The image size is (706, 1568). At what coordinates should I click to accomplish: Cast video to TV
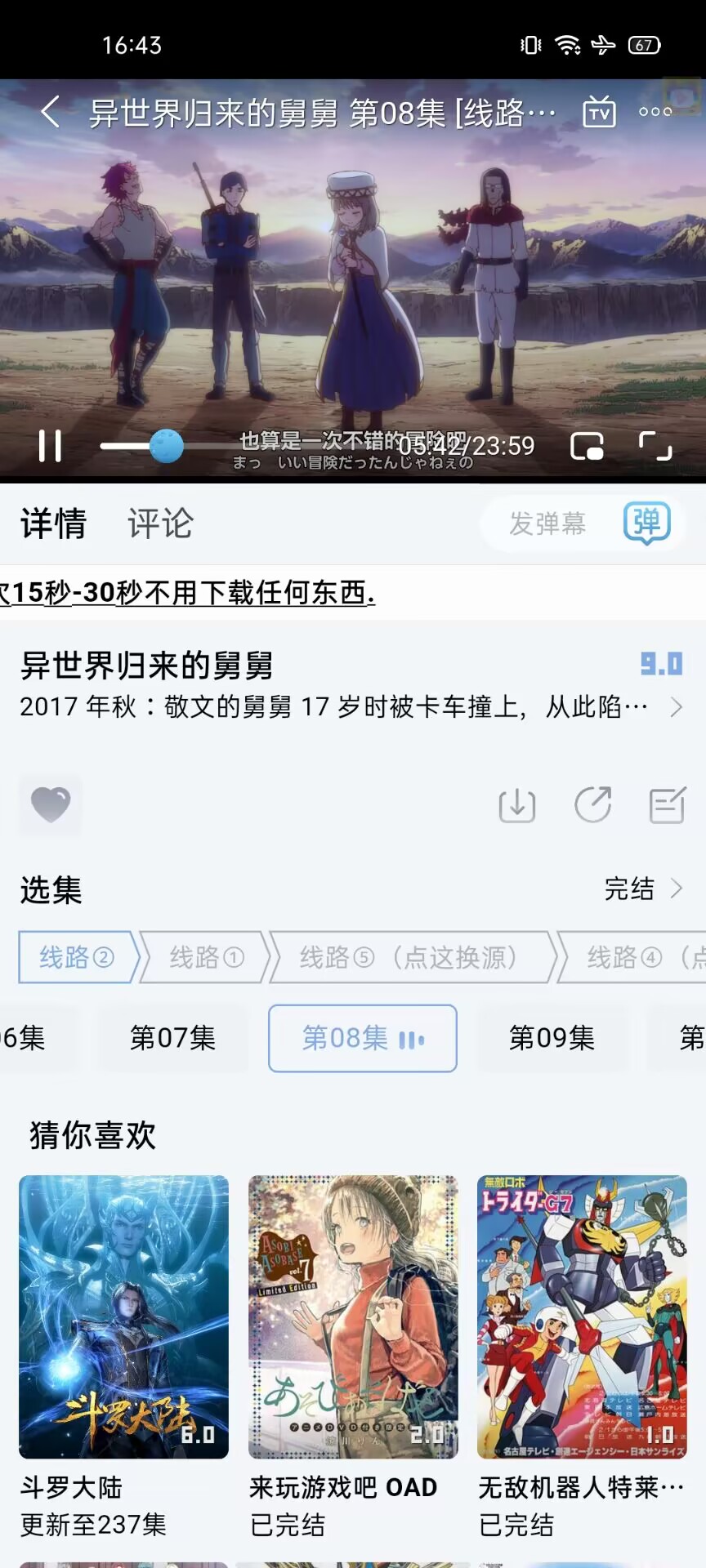pos(599,112)
